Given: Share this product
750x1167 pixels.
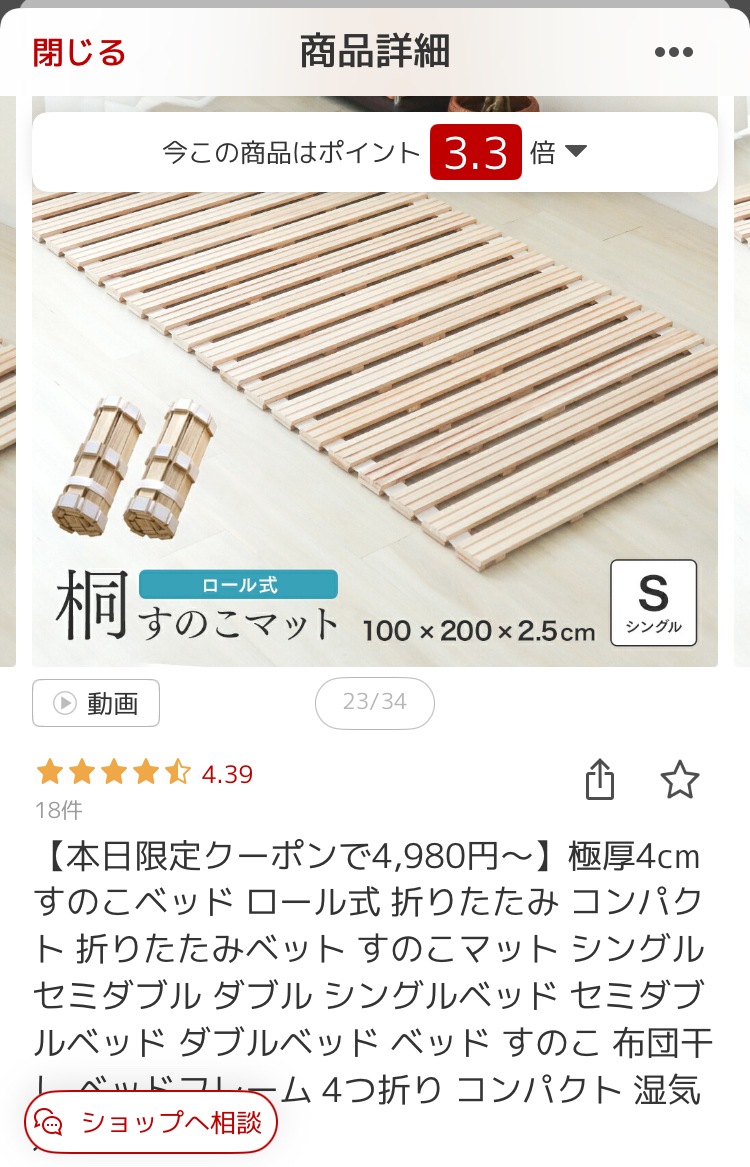Looking at the screenshot, I should click(x=599, y=780).
